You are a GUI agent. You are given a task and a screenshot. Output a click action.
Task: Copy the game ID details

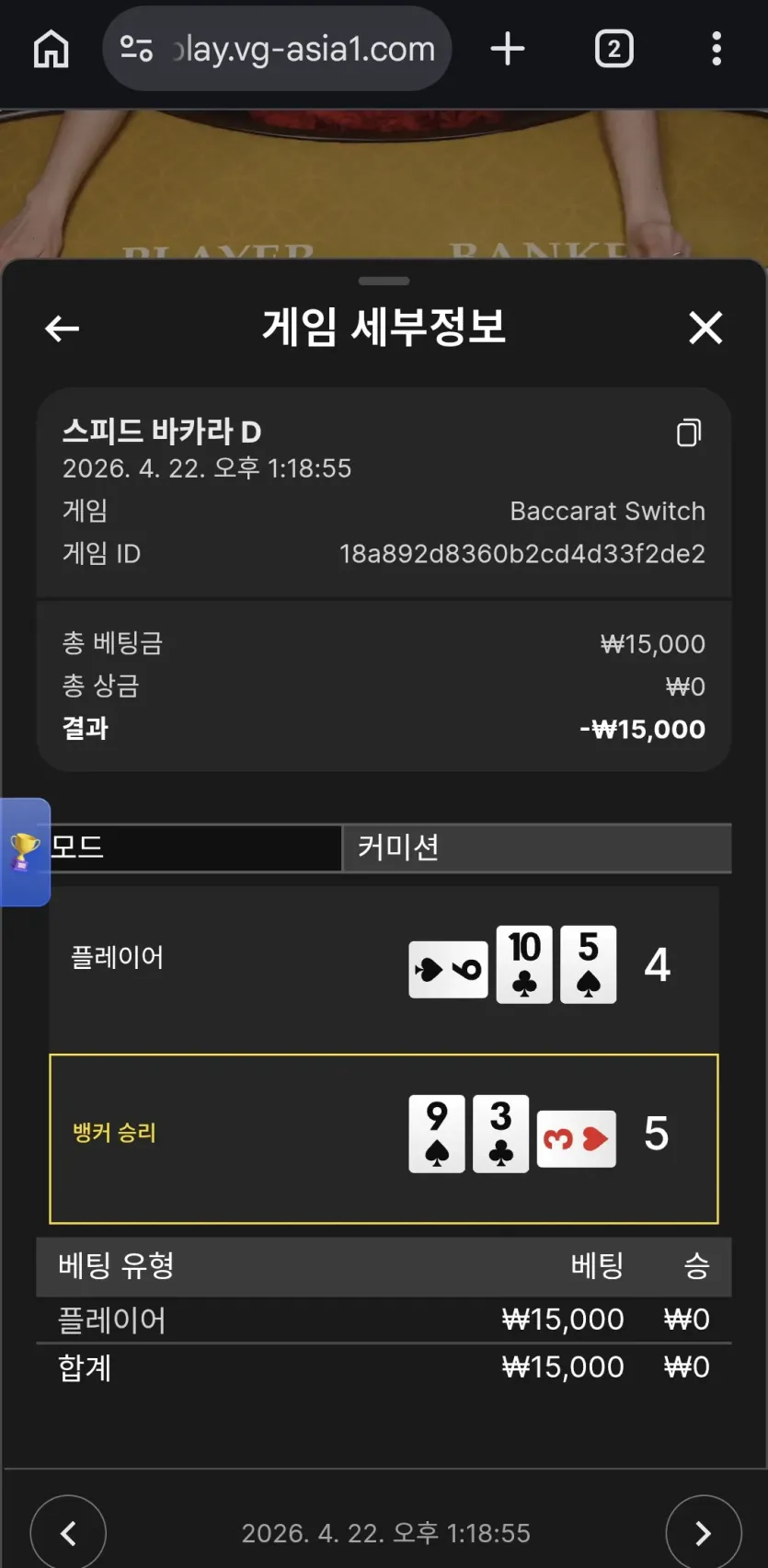[689, 432]
